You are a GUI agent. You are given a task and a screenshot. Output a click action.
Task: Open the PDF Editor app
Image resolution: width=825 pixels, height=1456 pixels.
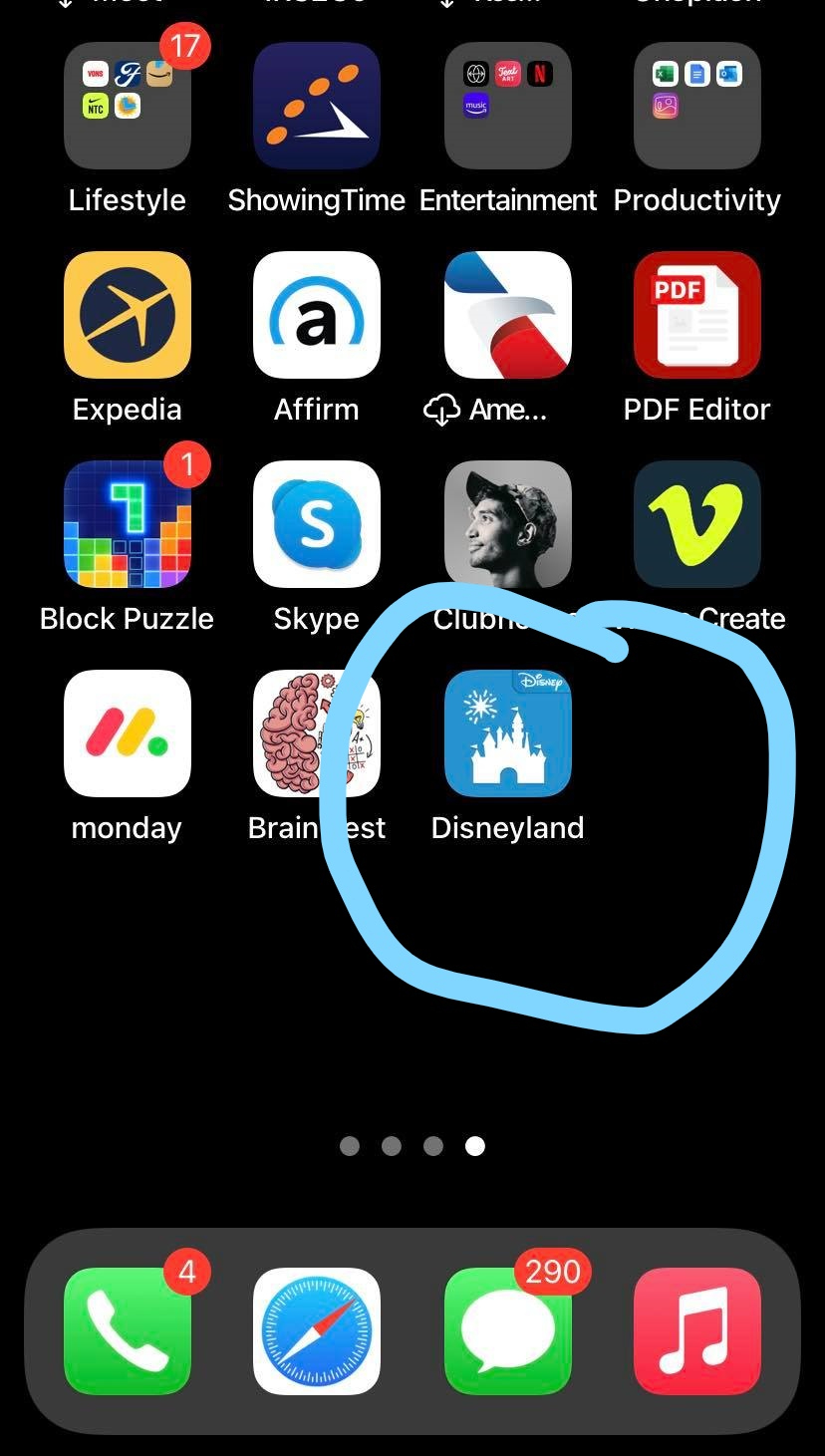coord(697,315)
